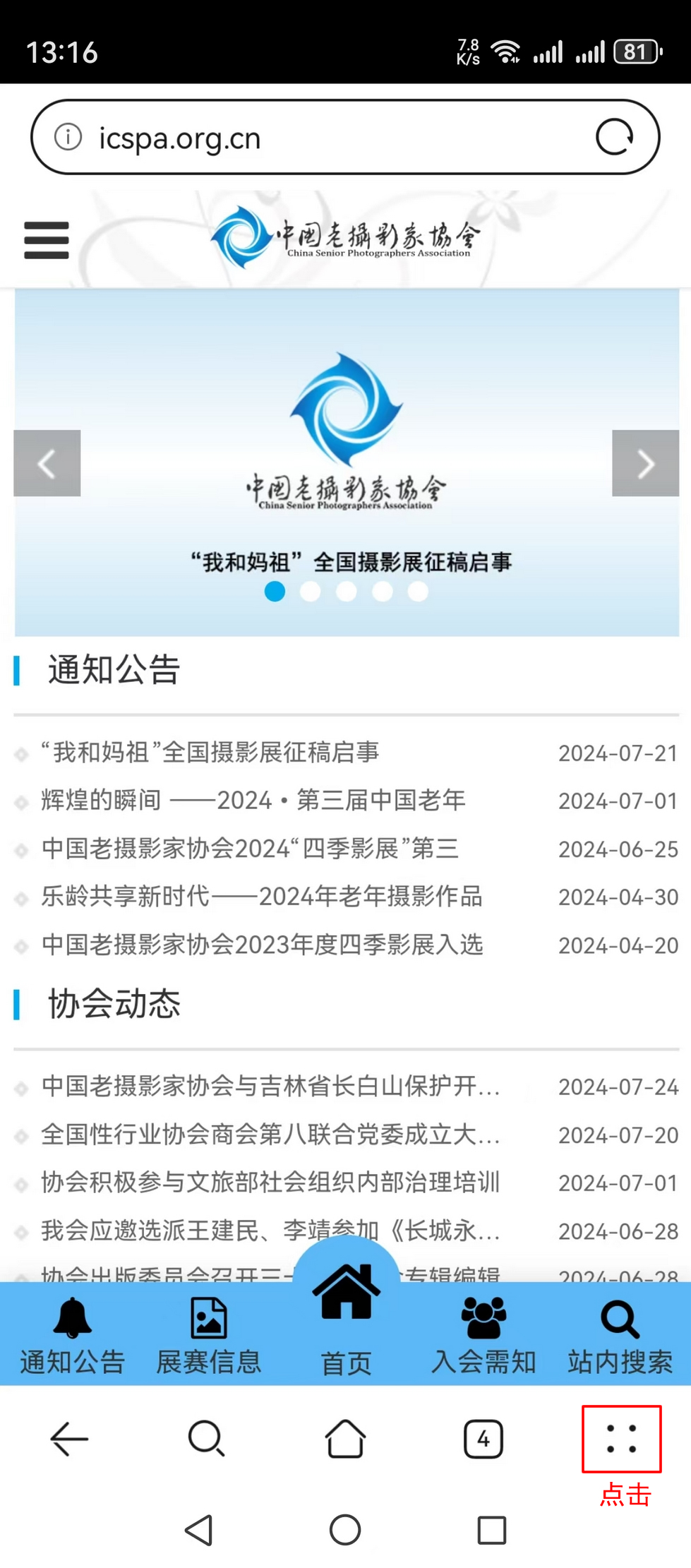Viewport: 691px width, 1568px height.
Task: Open the hamburger menu
Action: tap(47, 240)
